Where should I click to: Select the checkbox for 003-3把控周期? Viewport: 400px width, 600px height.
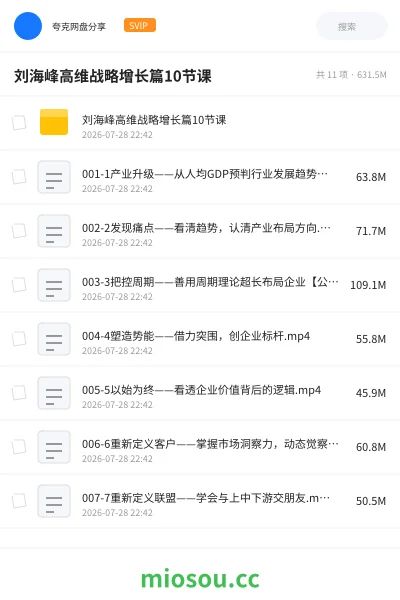(19, 285)
